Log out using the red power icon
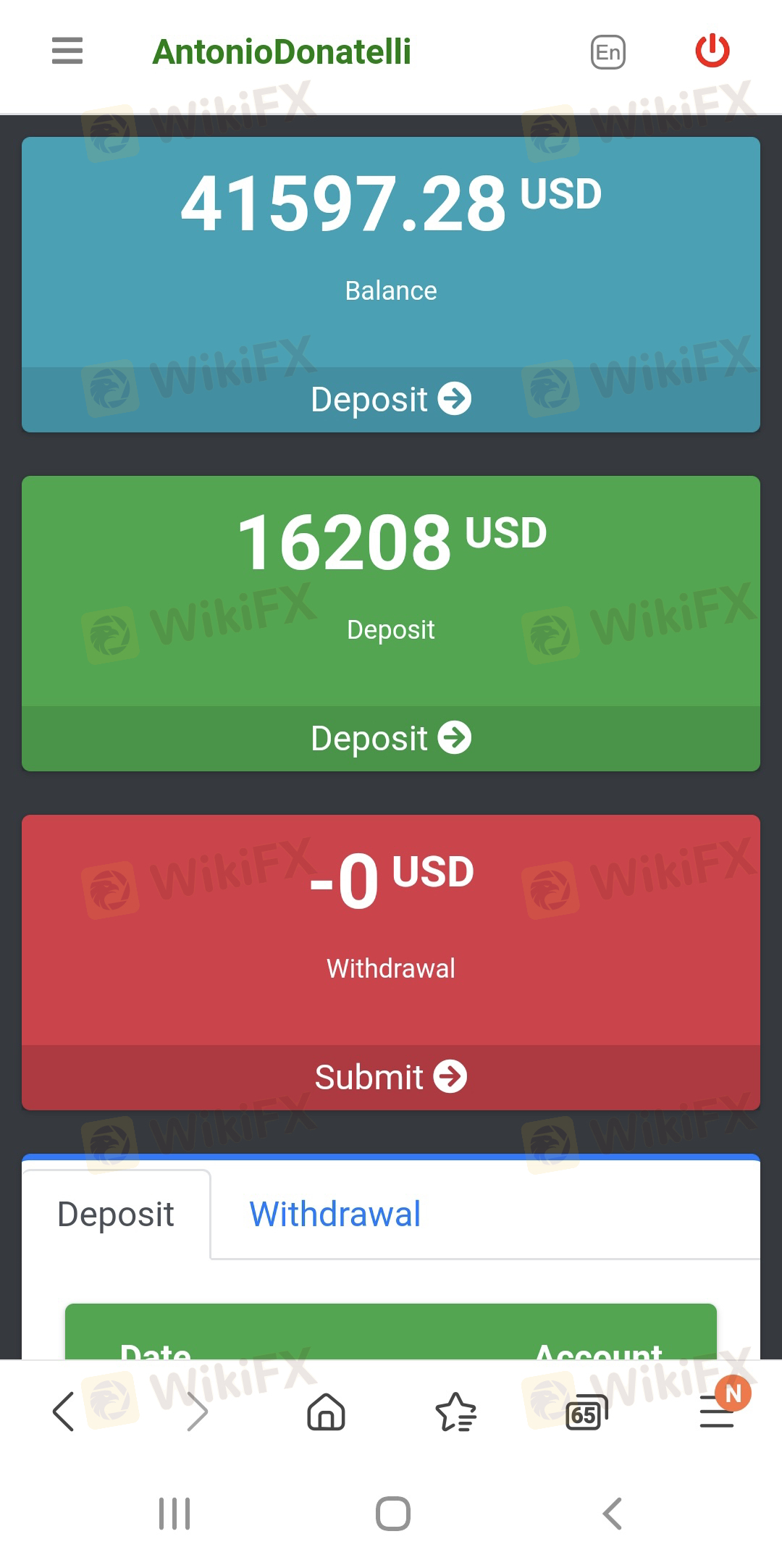Viewport: 782px width, 1568px height. [x=712, y=51]
